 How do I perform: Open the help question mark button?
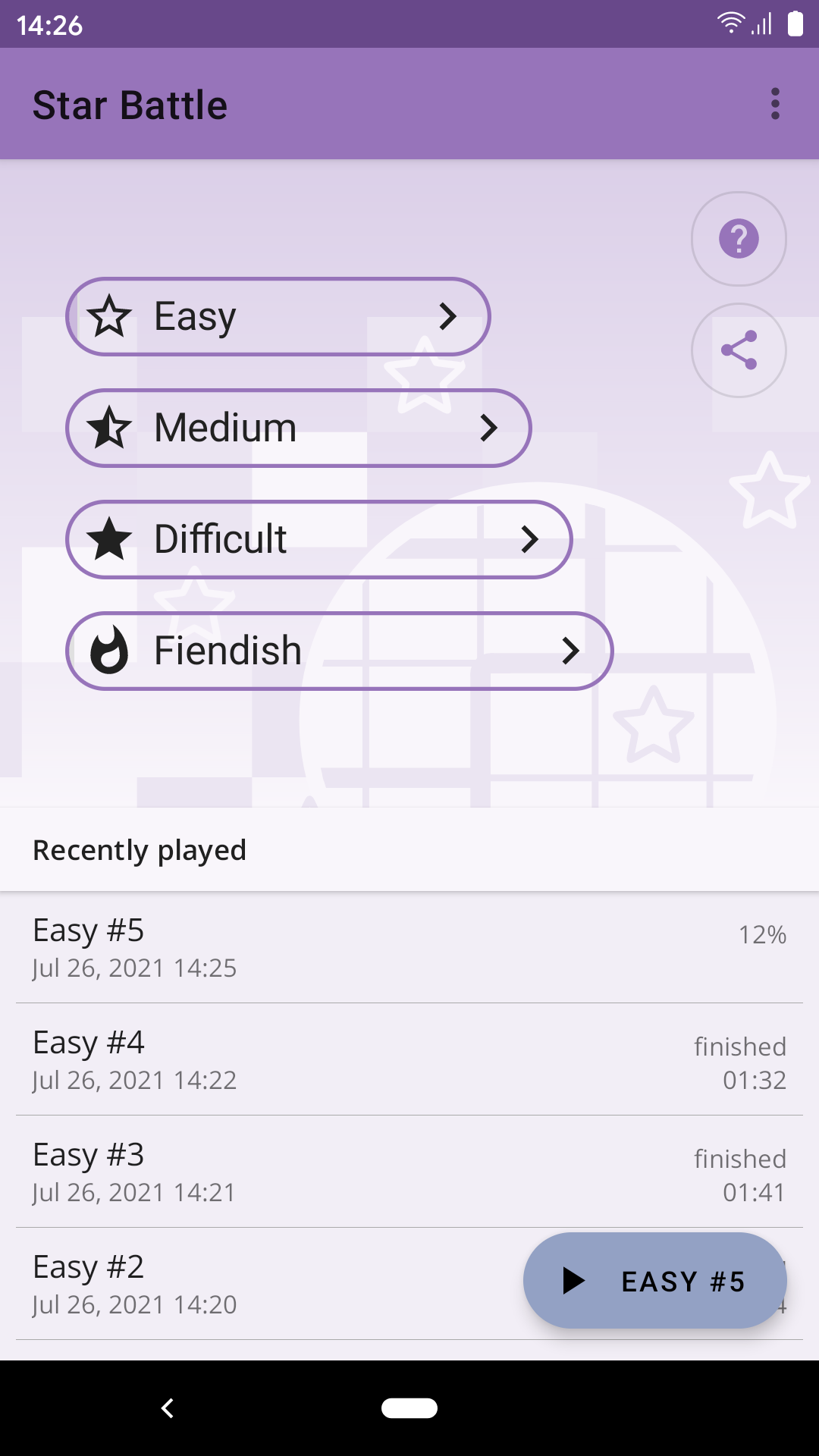(739, 239)
